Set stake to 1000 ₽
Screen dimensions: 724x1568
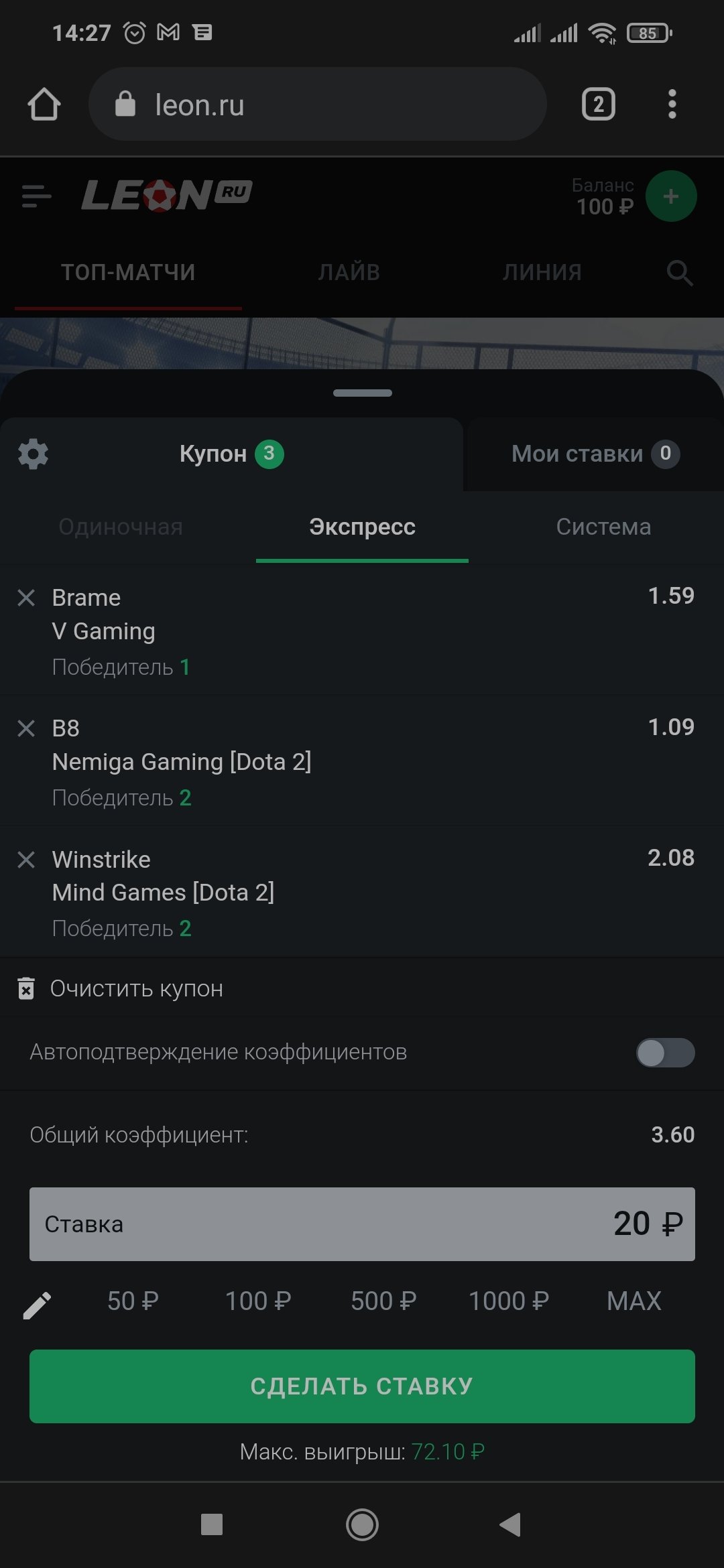[509, 1301]
